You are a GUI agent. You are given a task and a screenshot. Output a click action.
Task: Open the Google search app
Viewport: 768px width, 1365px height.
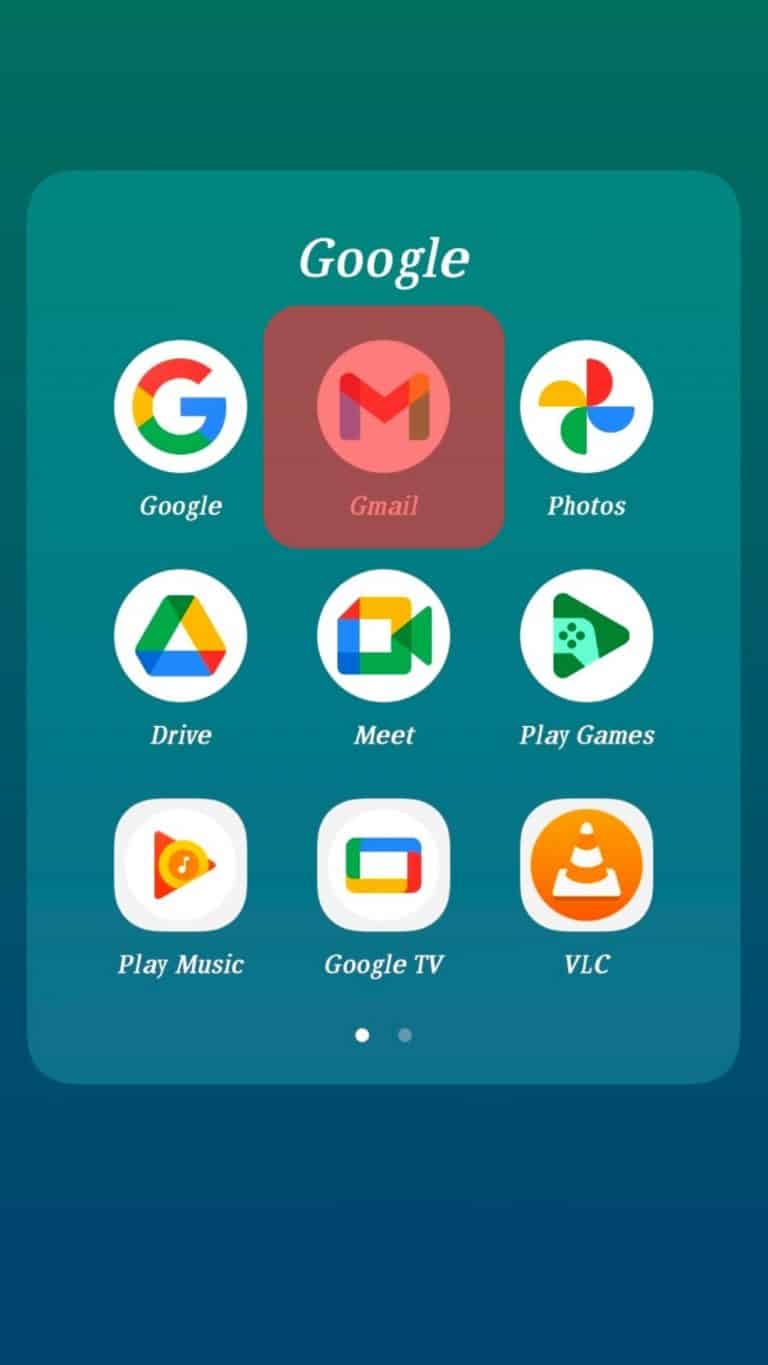tap(181, 405)
